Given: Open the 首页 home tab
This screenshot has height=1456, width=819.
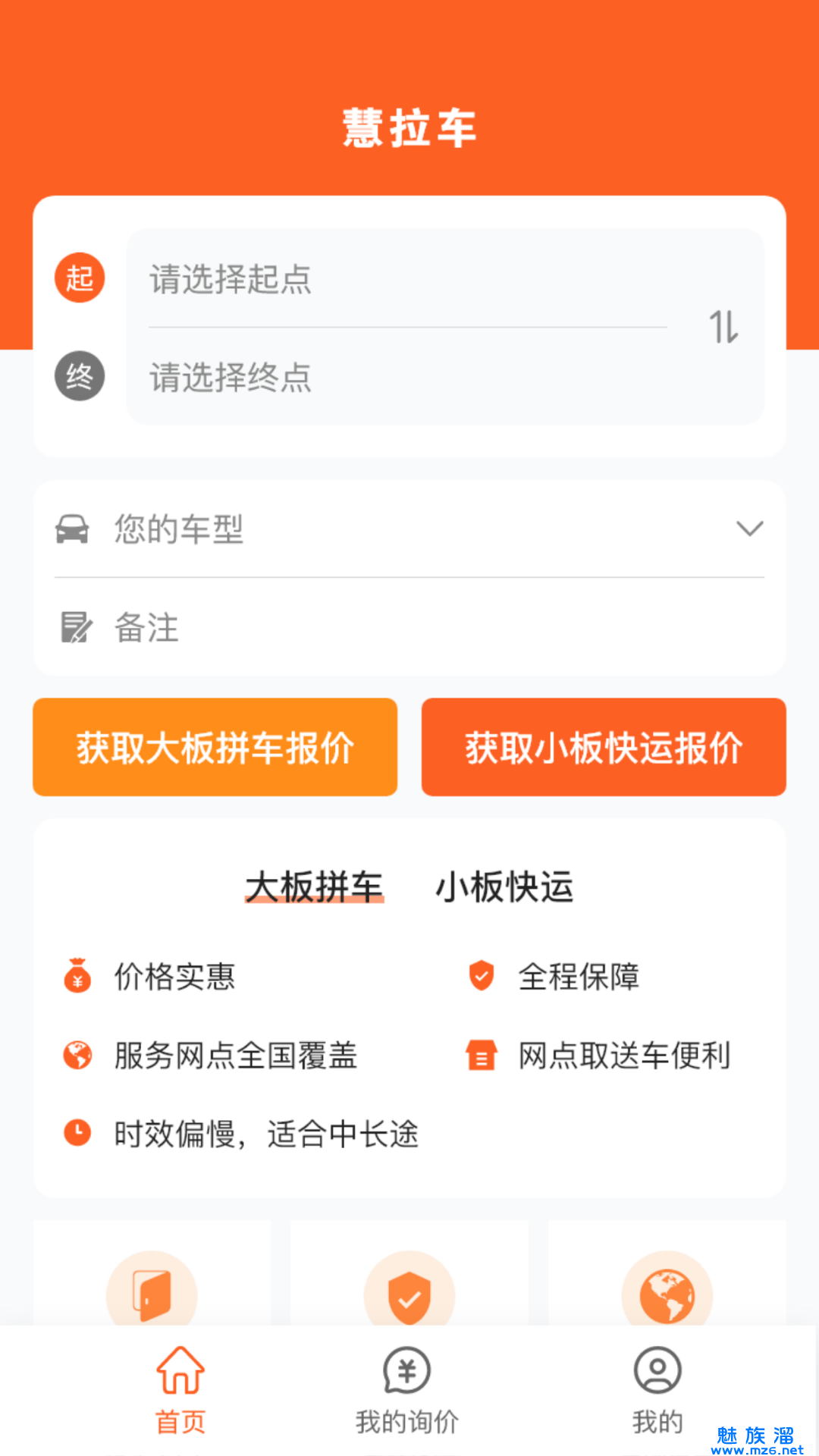Looking at the screenshot, I should (180, 1390).
